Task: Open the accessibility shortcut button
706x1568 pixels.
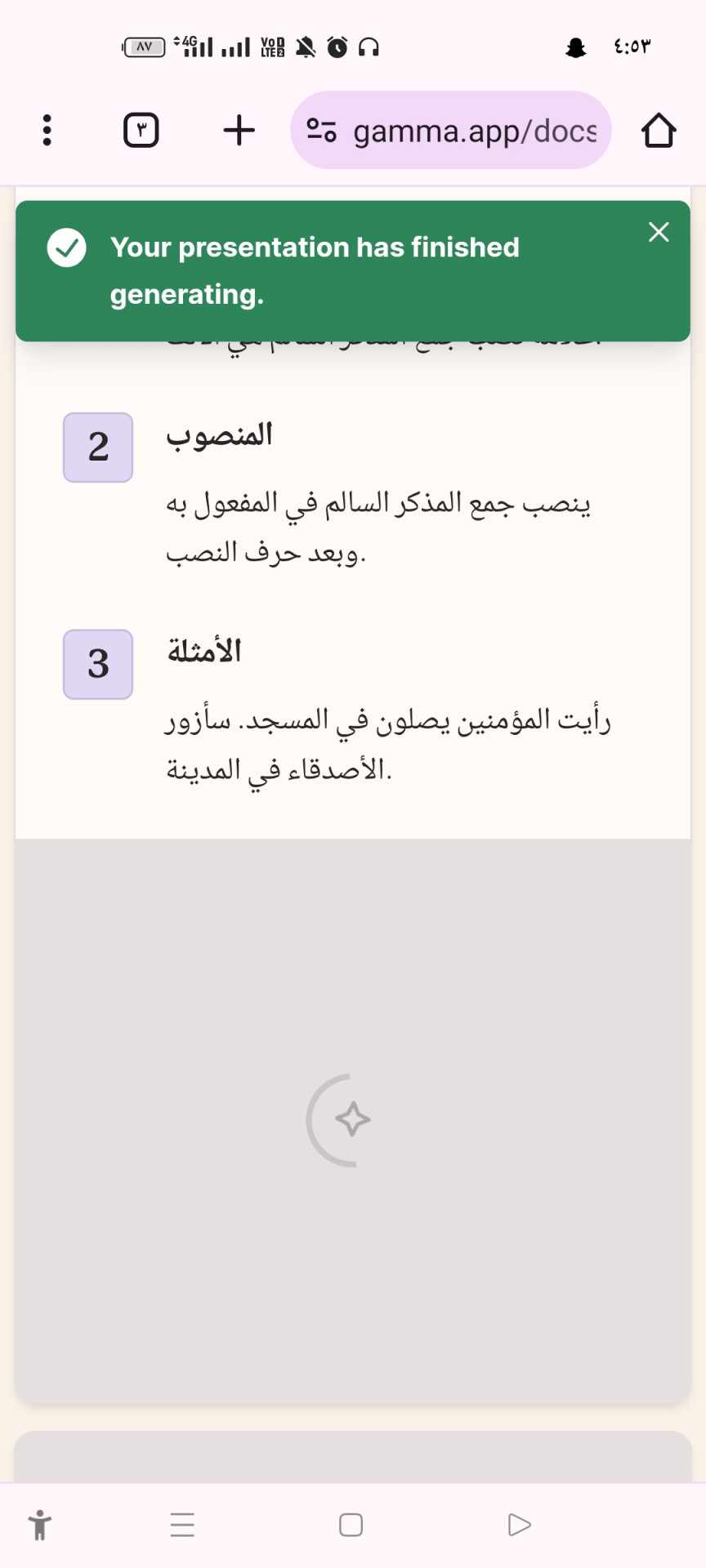Action: point(39,1525)
